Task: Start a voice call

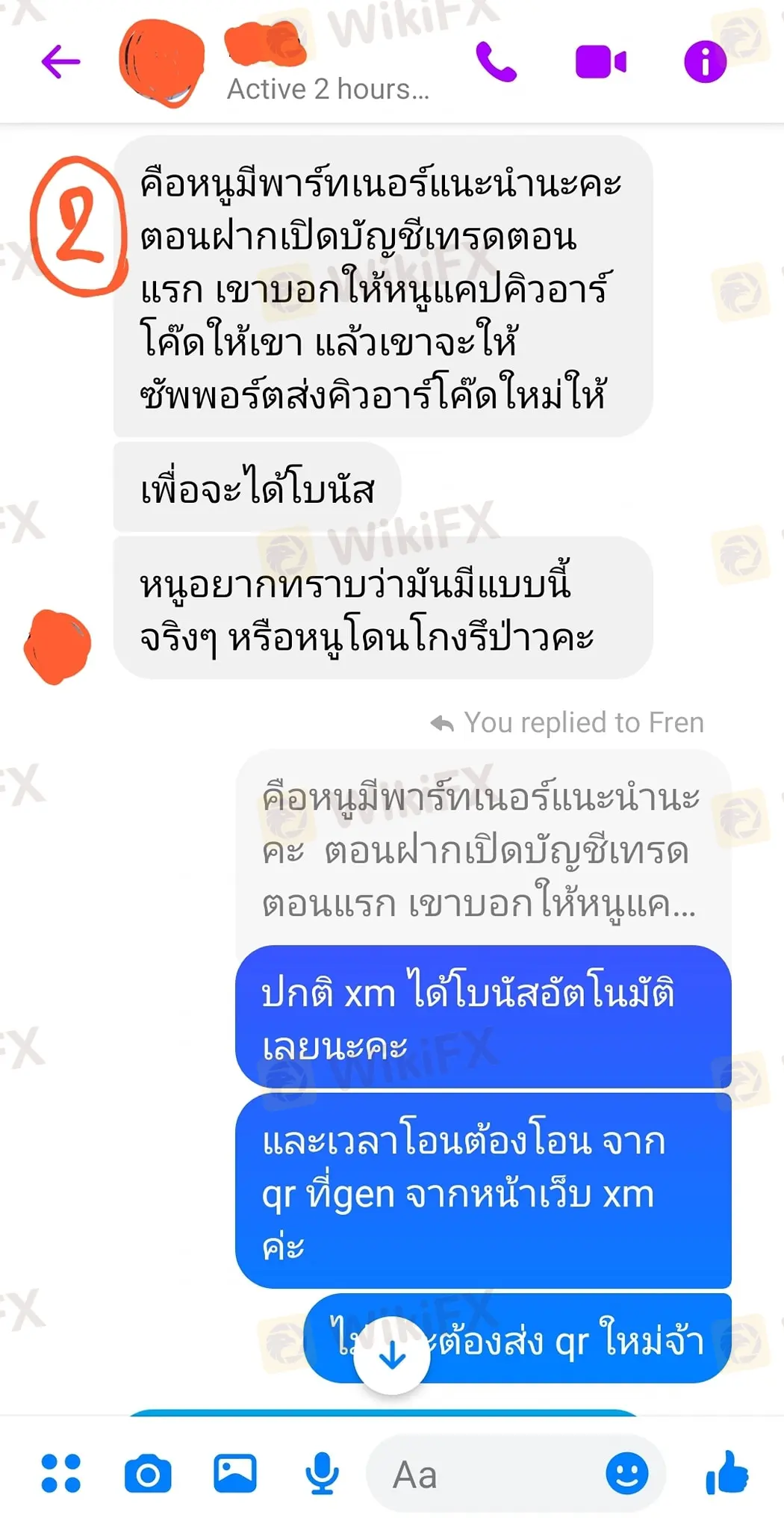Action: (497, 61)
